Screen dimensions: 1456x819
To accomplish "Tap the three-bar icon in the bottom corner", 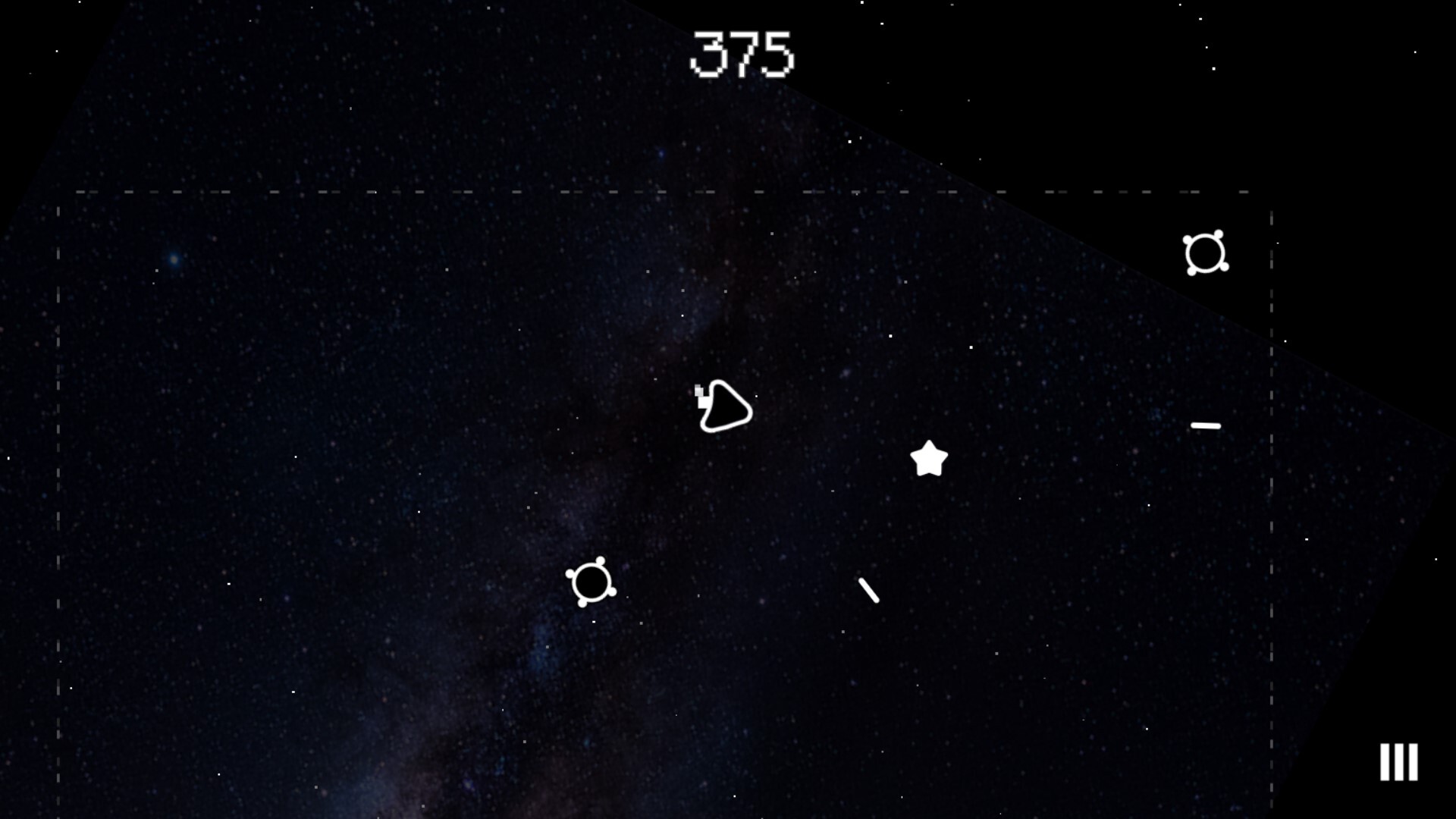I will click(x=1398, y=761).
